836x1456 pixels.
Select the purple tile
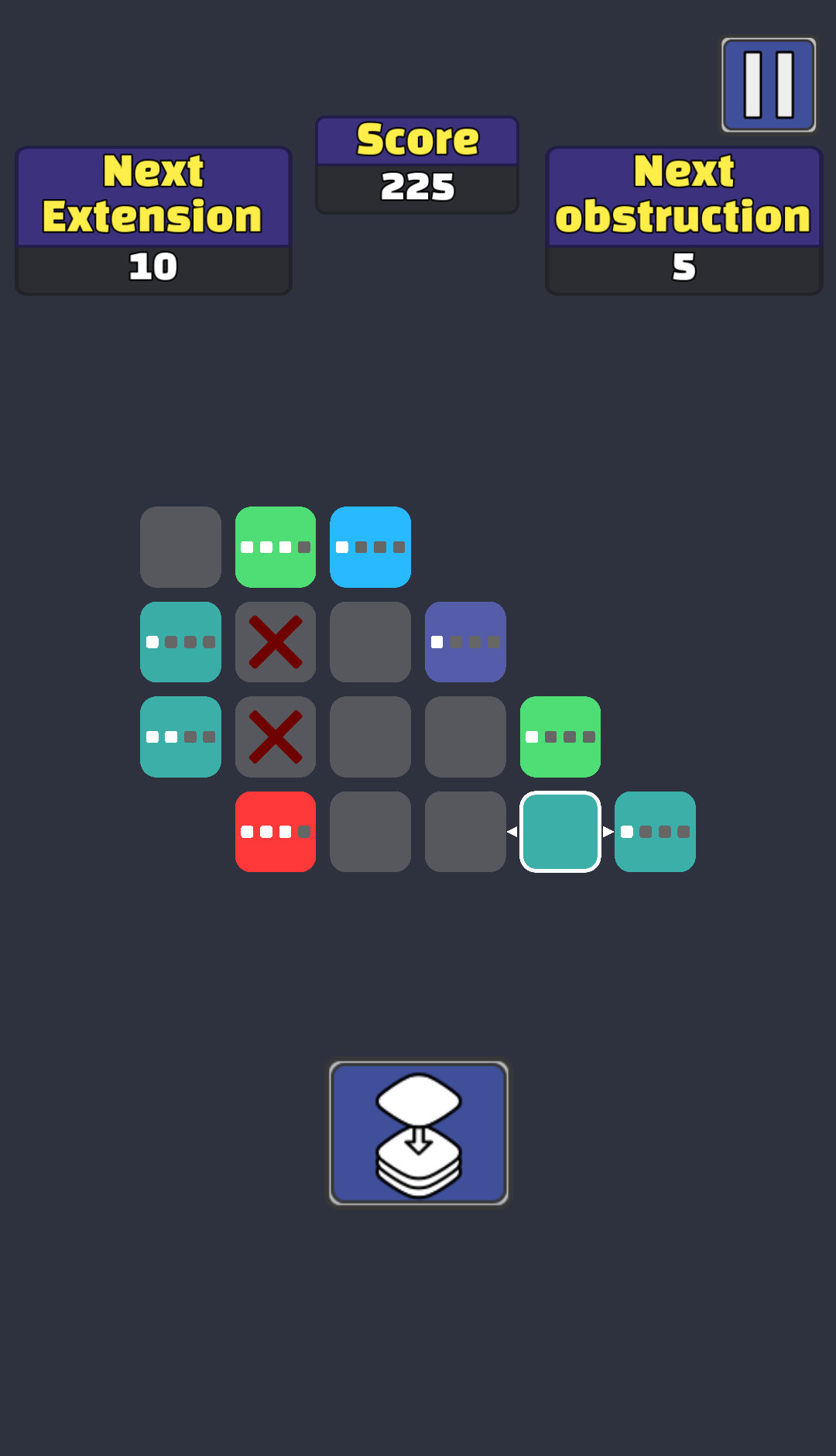[465, 642]
